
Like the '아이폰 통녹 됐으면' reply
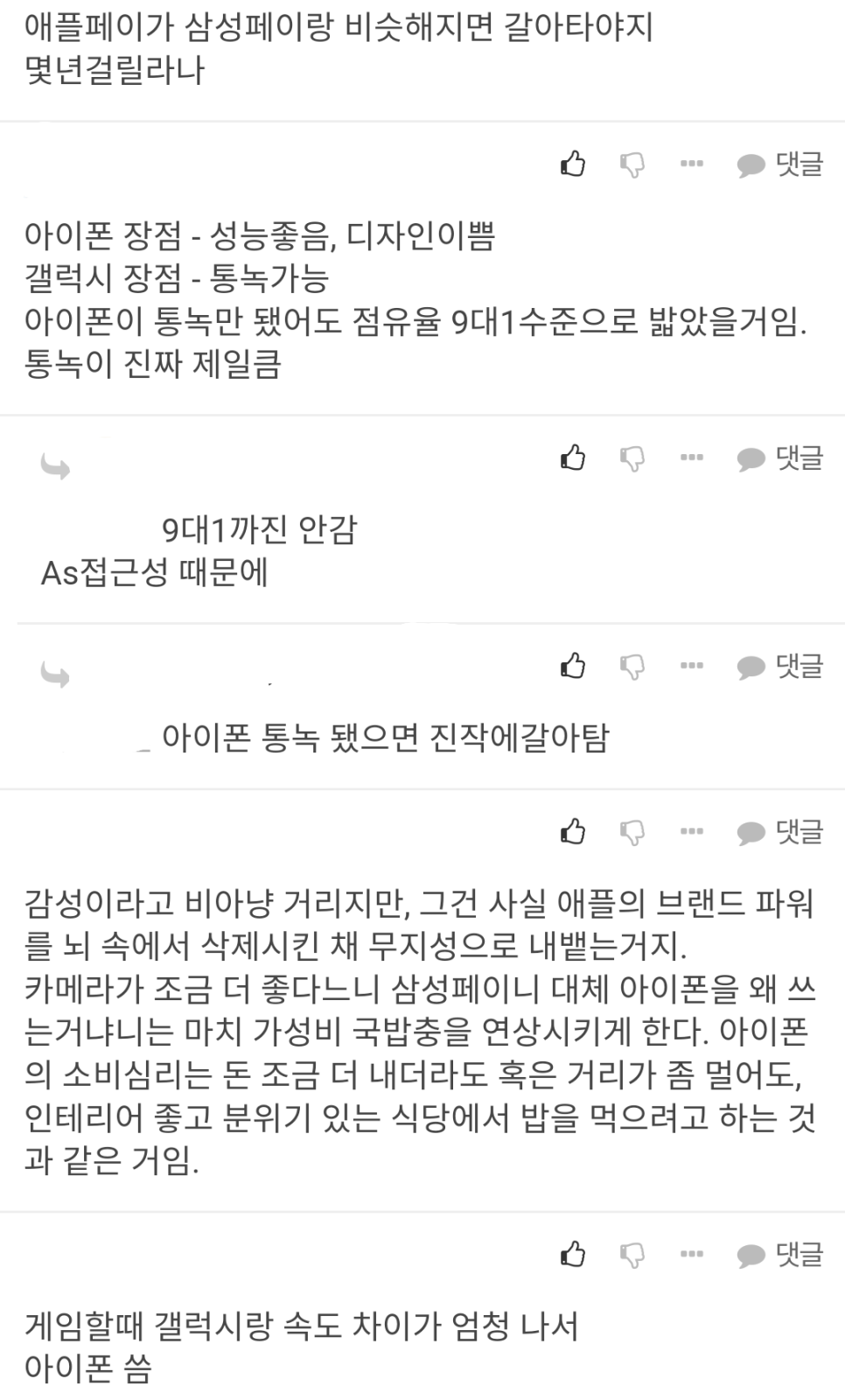pyautogui.click(x=573, y=666)
